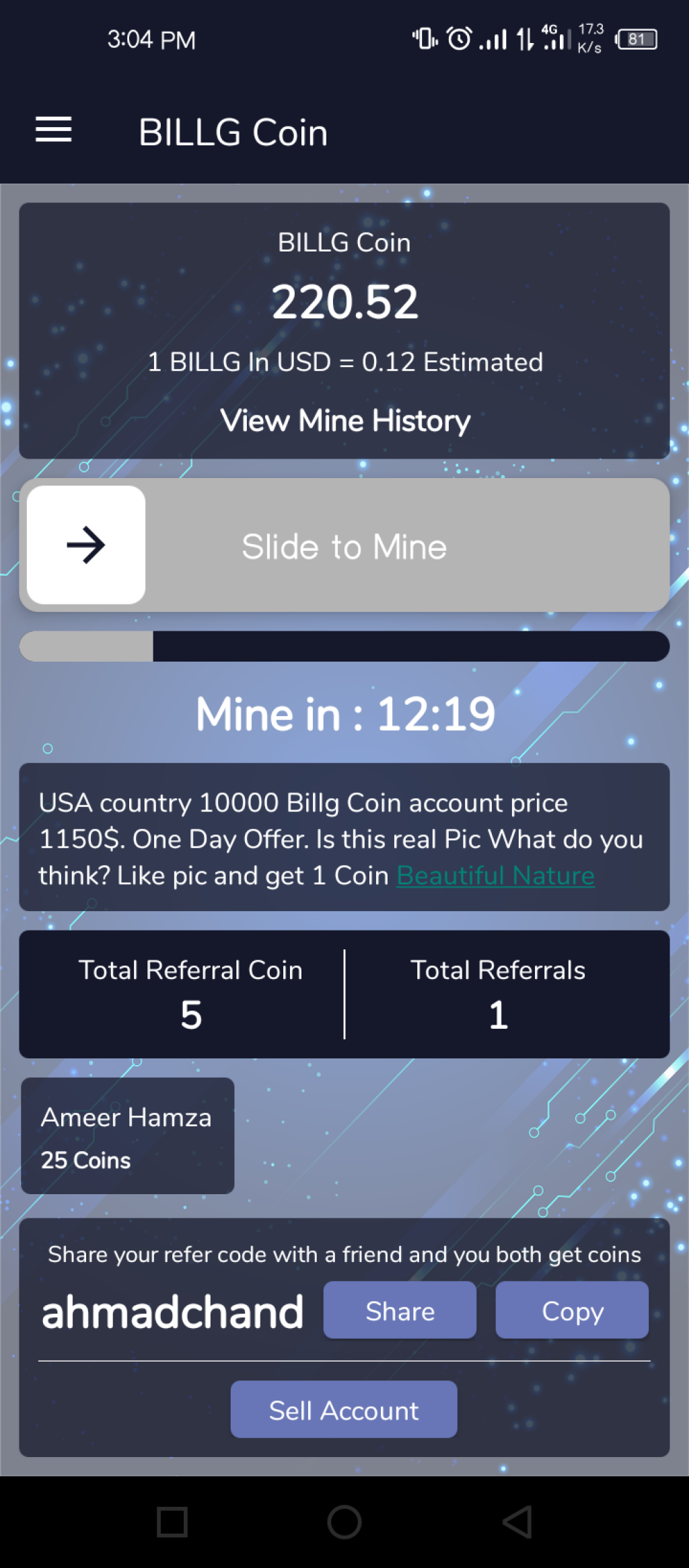Go back using system navigation
The width and height of the screenshot is (689, 1568).
tap(517, 1522)
